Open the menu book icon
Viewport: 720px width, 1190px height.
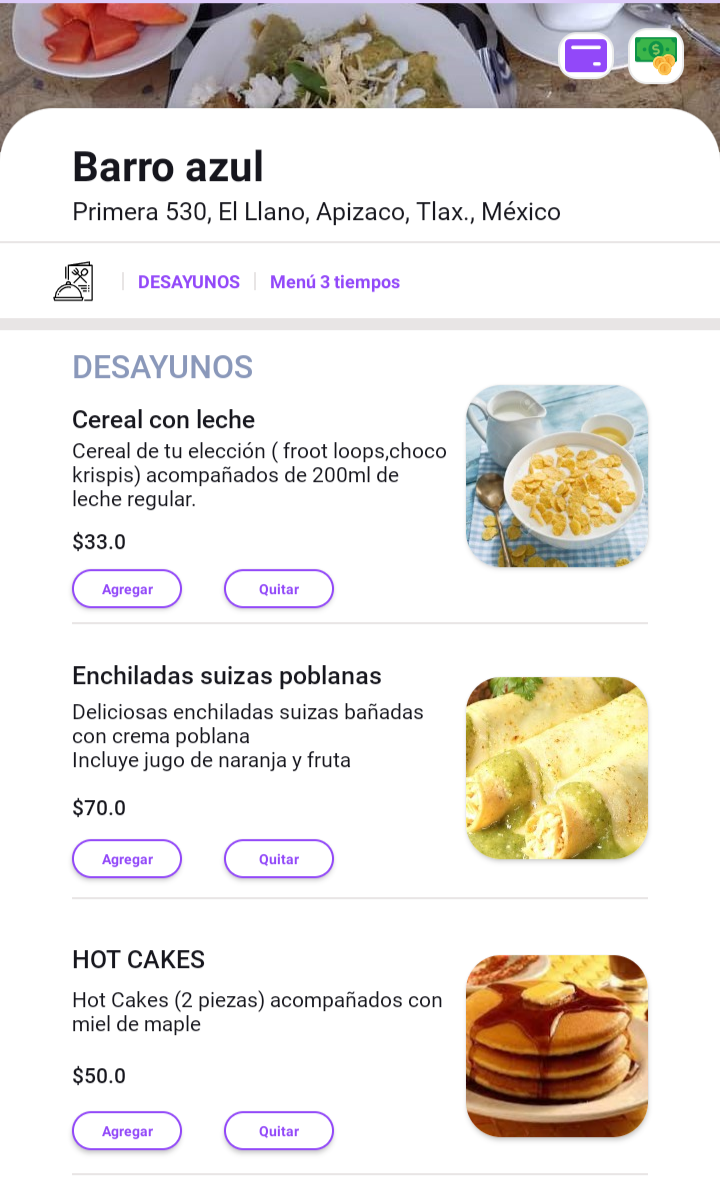click(x=73, y=282)
